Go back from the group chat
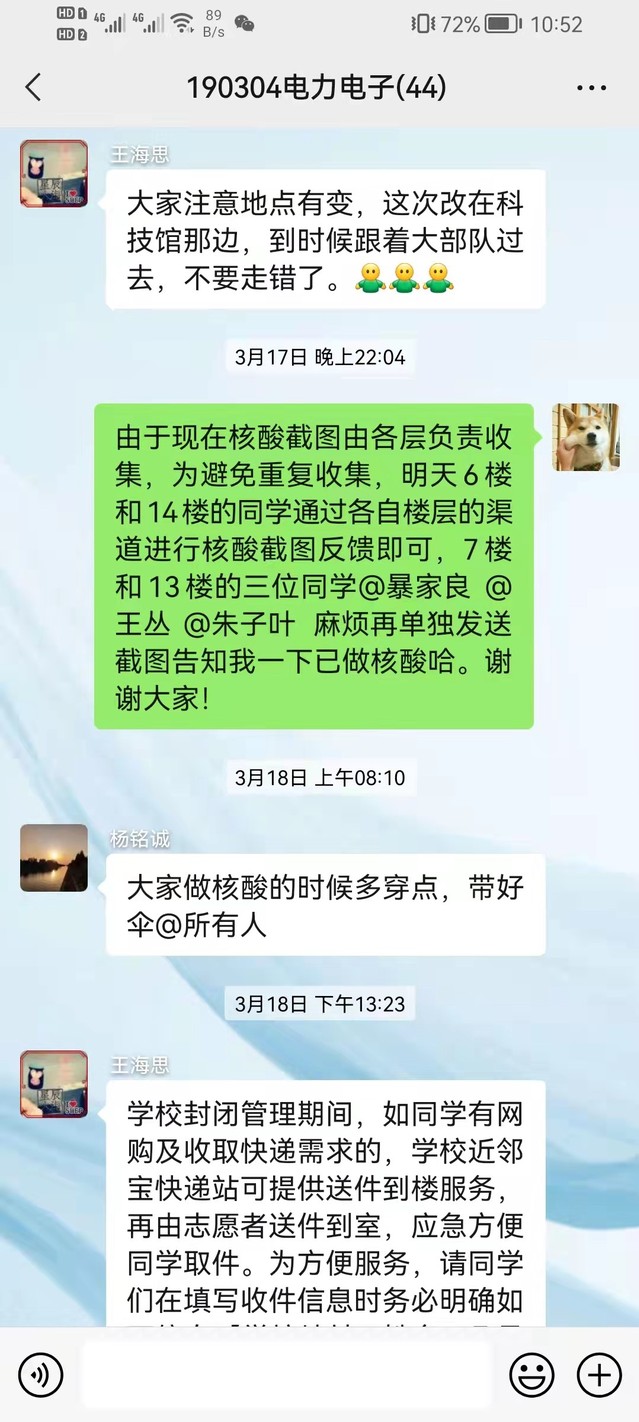639x1422 pixels. 33,87
